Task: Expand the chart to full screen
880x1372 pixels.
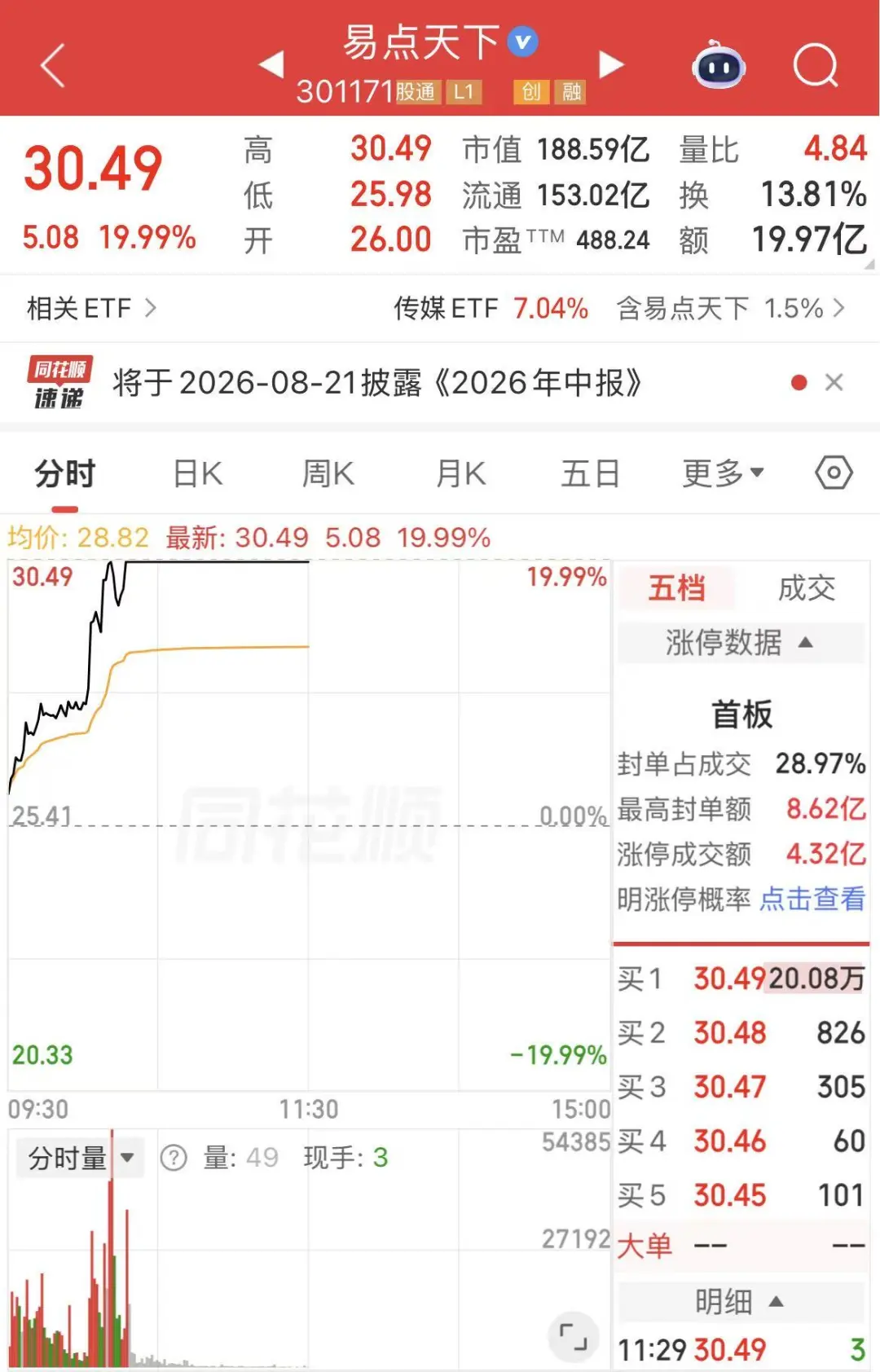Action: tap(574, 1336)
